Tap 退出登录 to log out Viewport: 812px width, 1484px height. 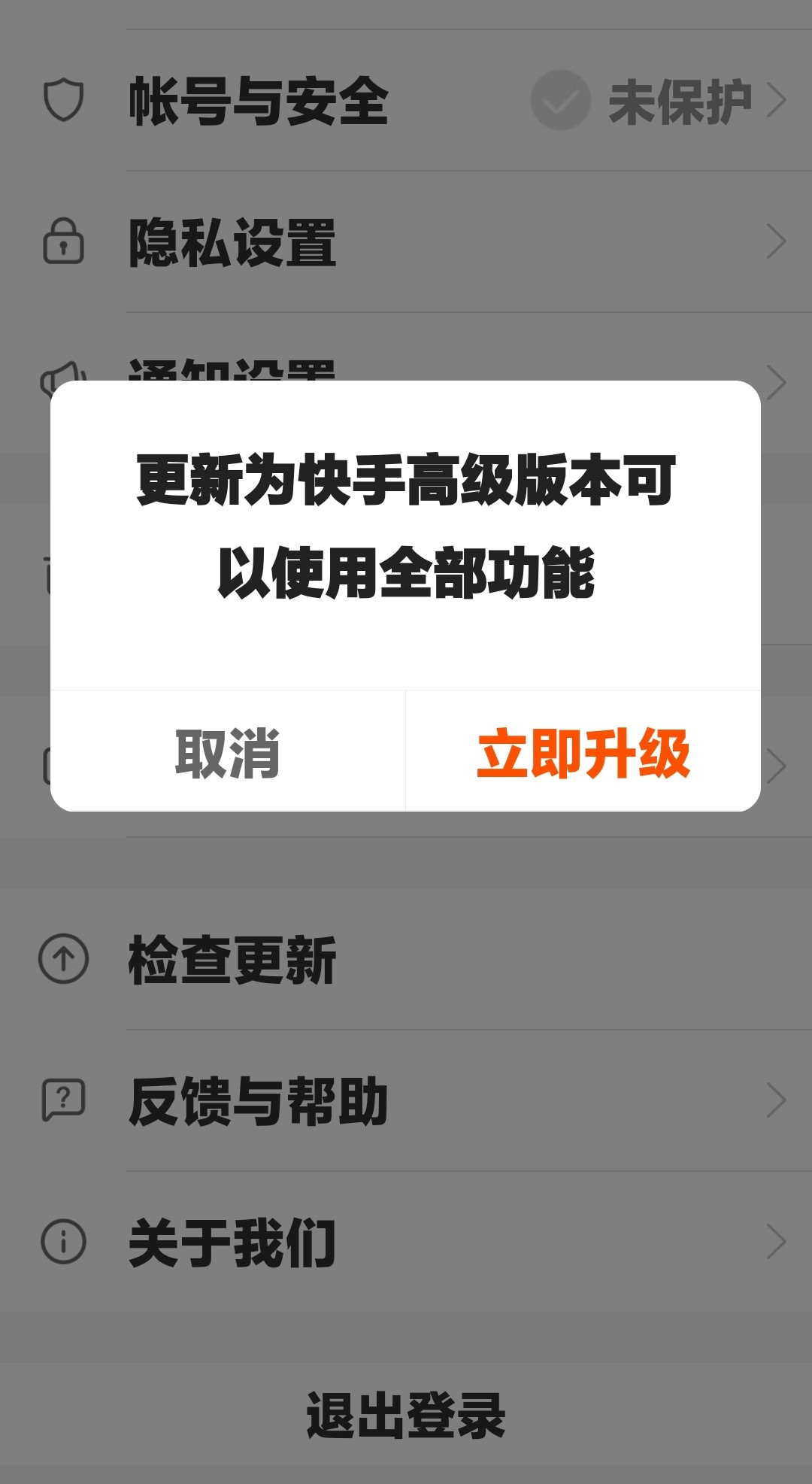(x=406, y=1415)
